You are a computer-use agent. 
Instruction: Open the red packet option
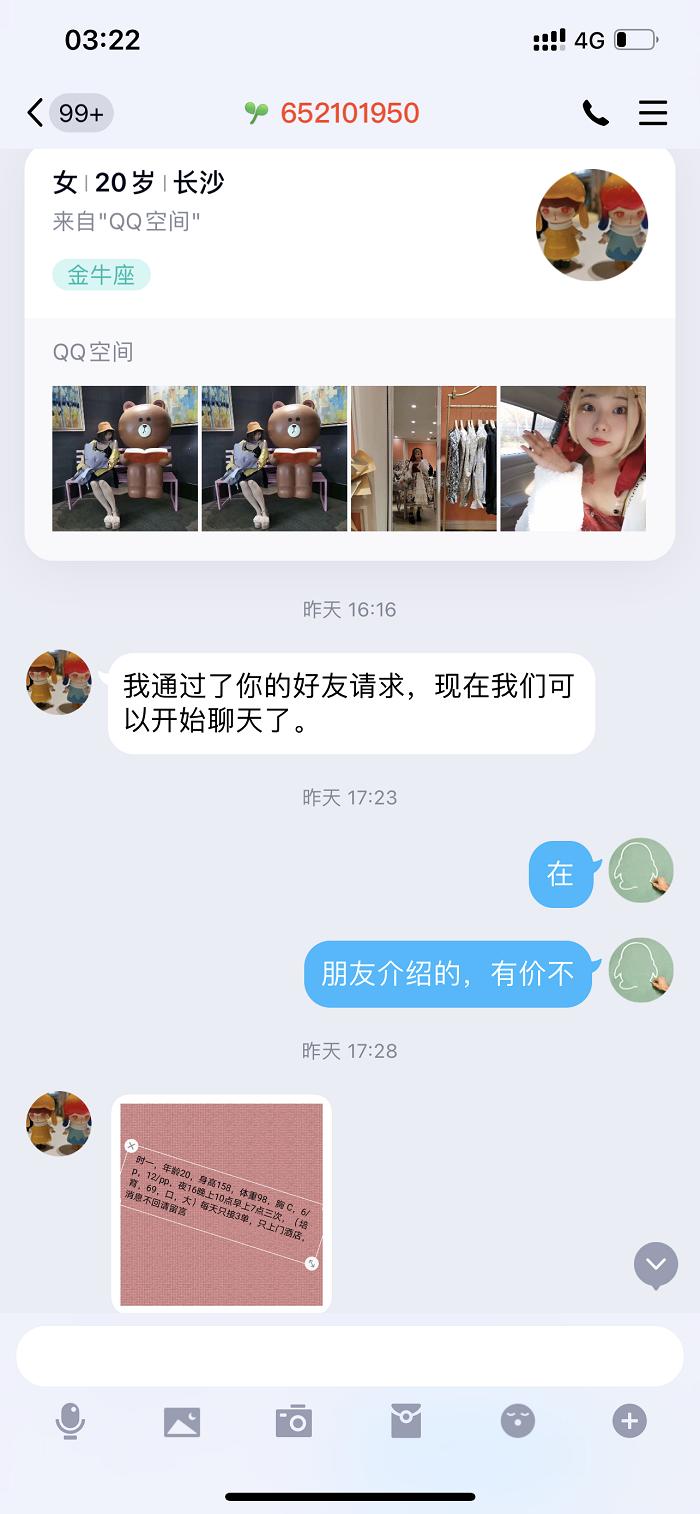point(406,1421)
